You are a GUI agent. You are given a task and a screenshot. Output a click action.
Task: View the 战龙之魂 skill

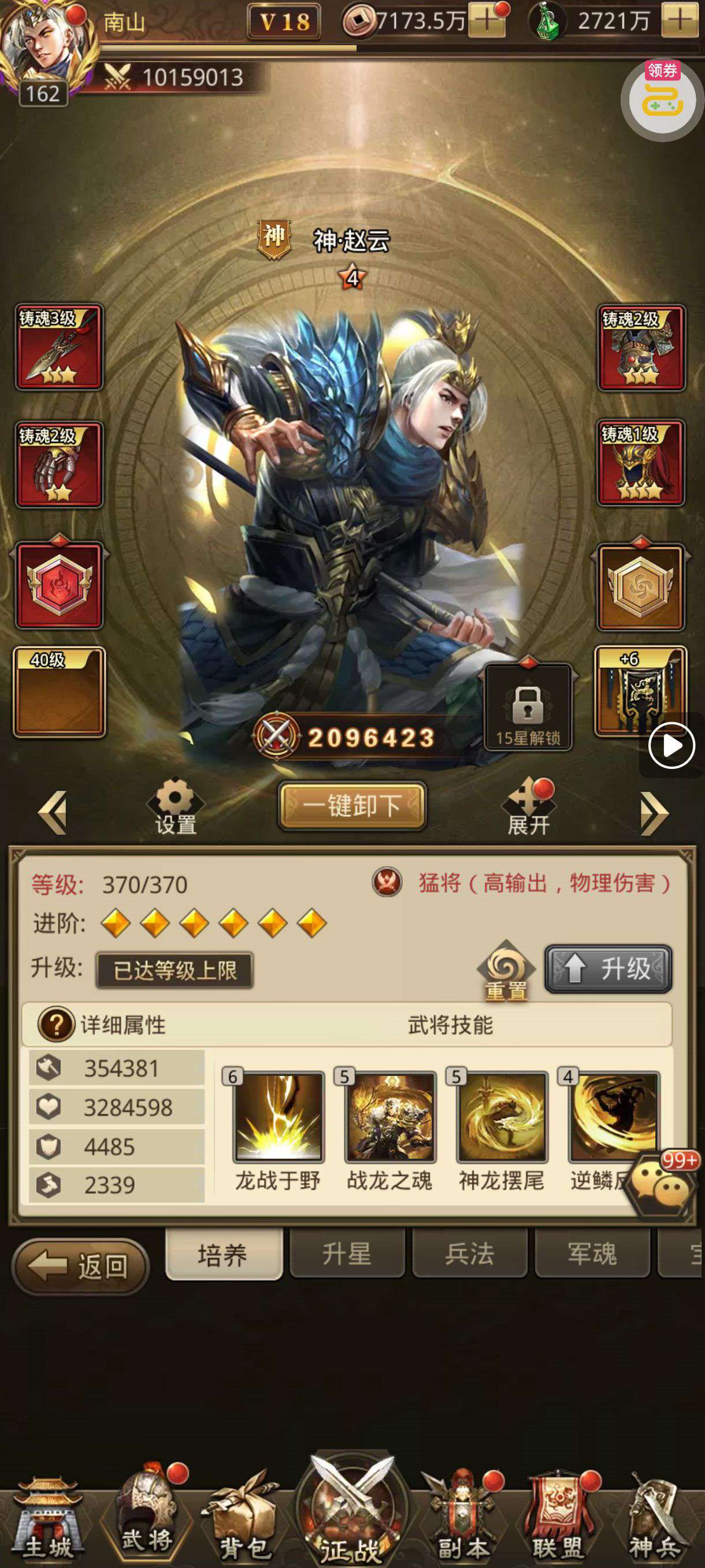[390, 1117]
